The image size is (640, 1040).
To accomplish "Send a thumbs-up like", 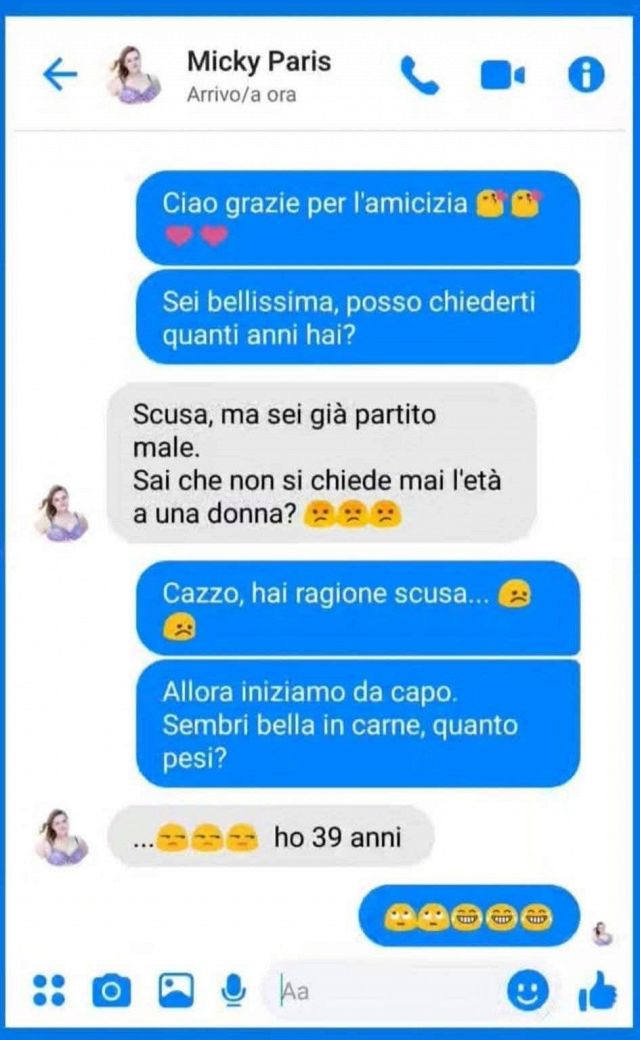I will coord(597,991).
